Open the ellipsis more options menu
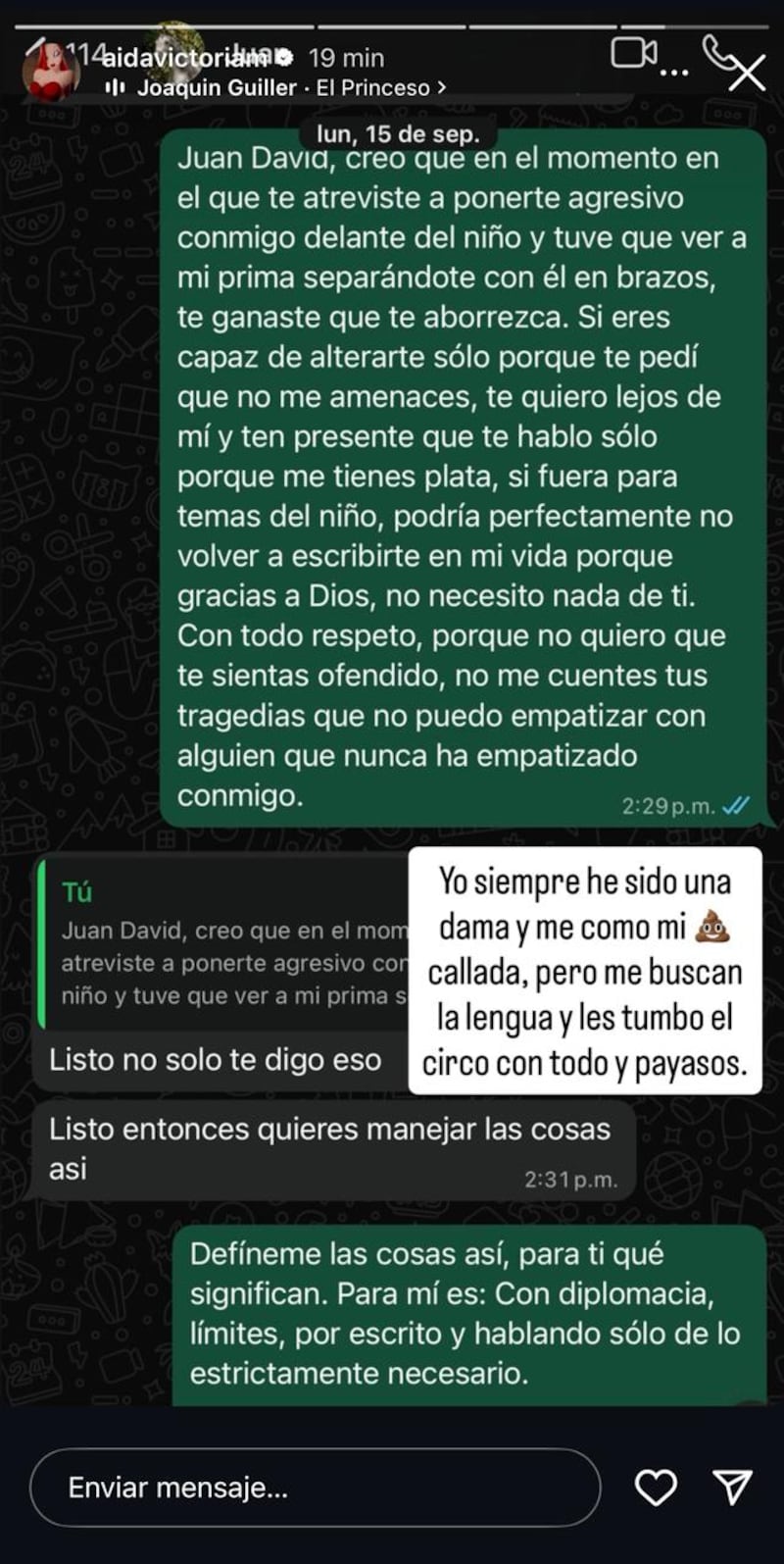Image resolution: width=784 pixels, height=1564 pixels. [x=674, y=72]
